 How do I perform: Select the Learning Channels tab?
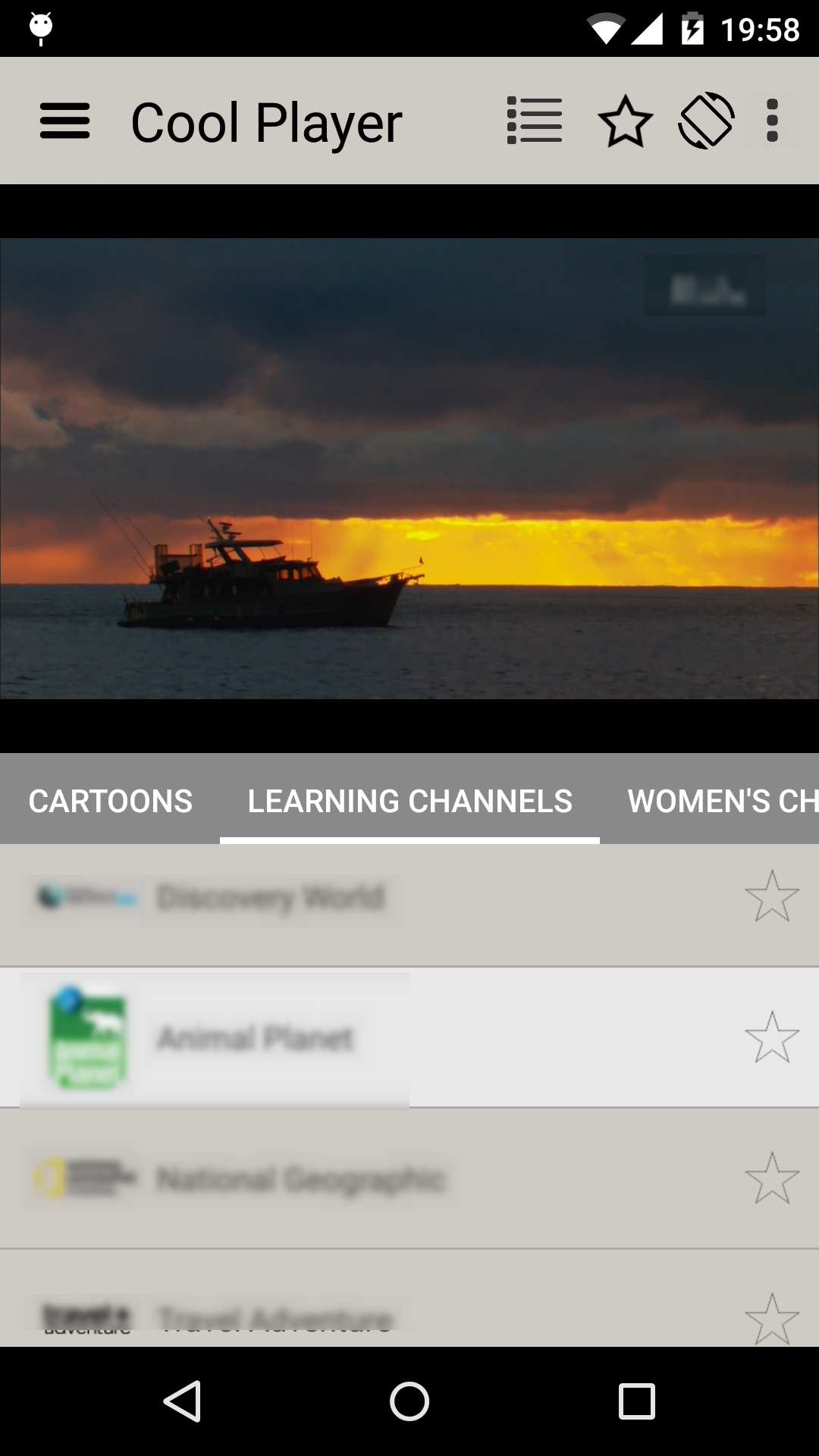409,801
